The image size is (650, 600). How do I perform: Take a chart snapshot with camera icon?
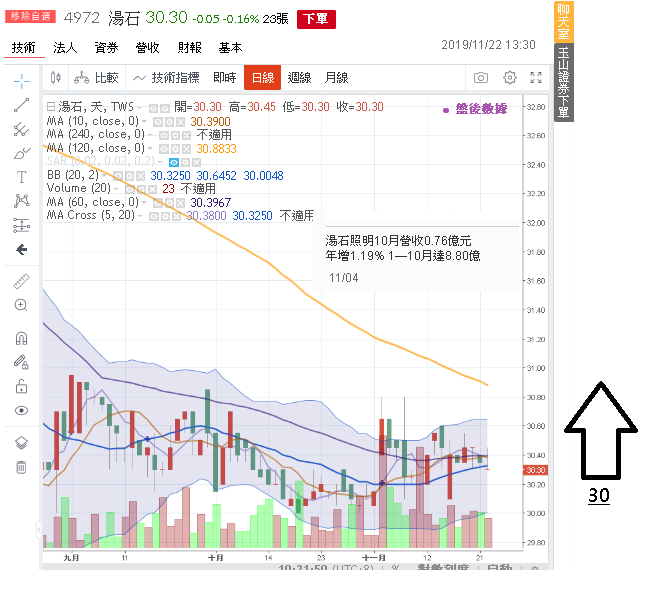coord(481,77)
